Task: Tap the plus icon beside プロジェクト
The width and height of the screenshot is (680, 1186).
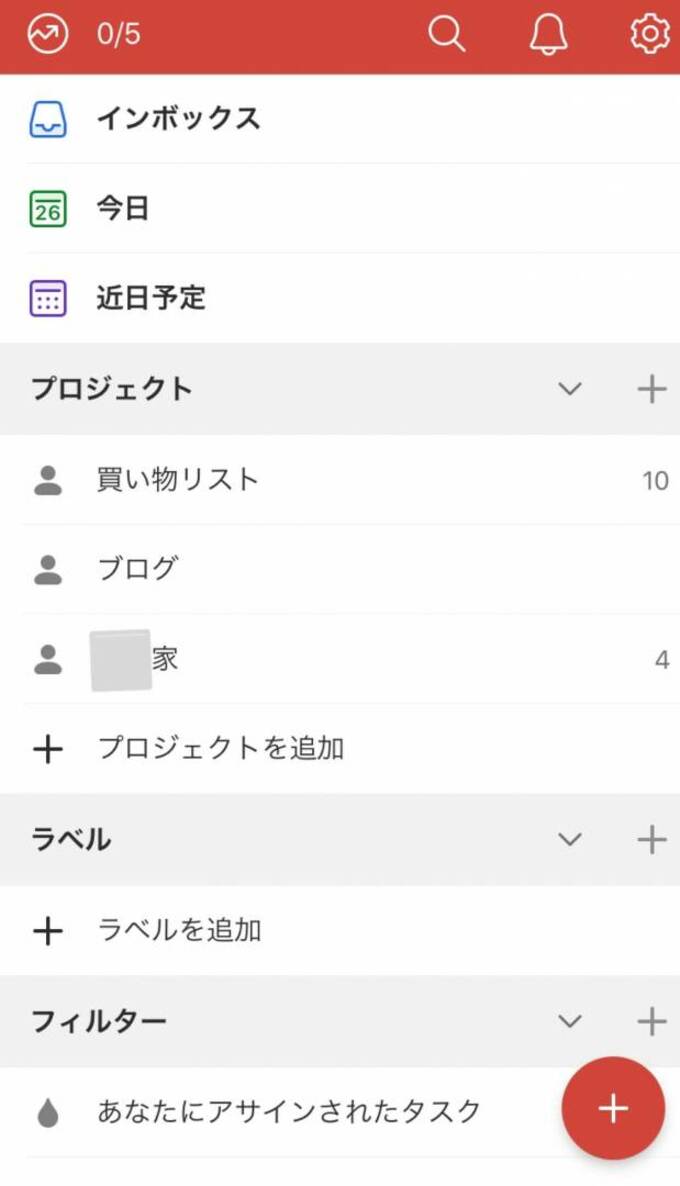Action: (651, 389)
